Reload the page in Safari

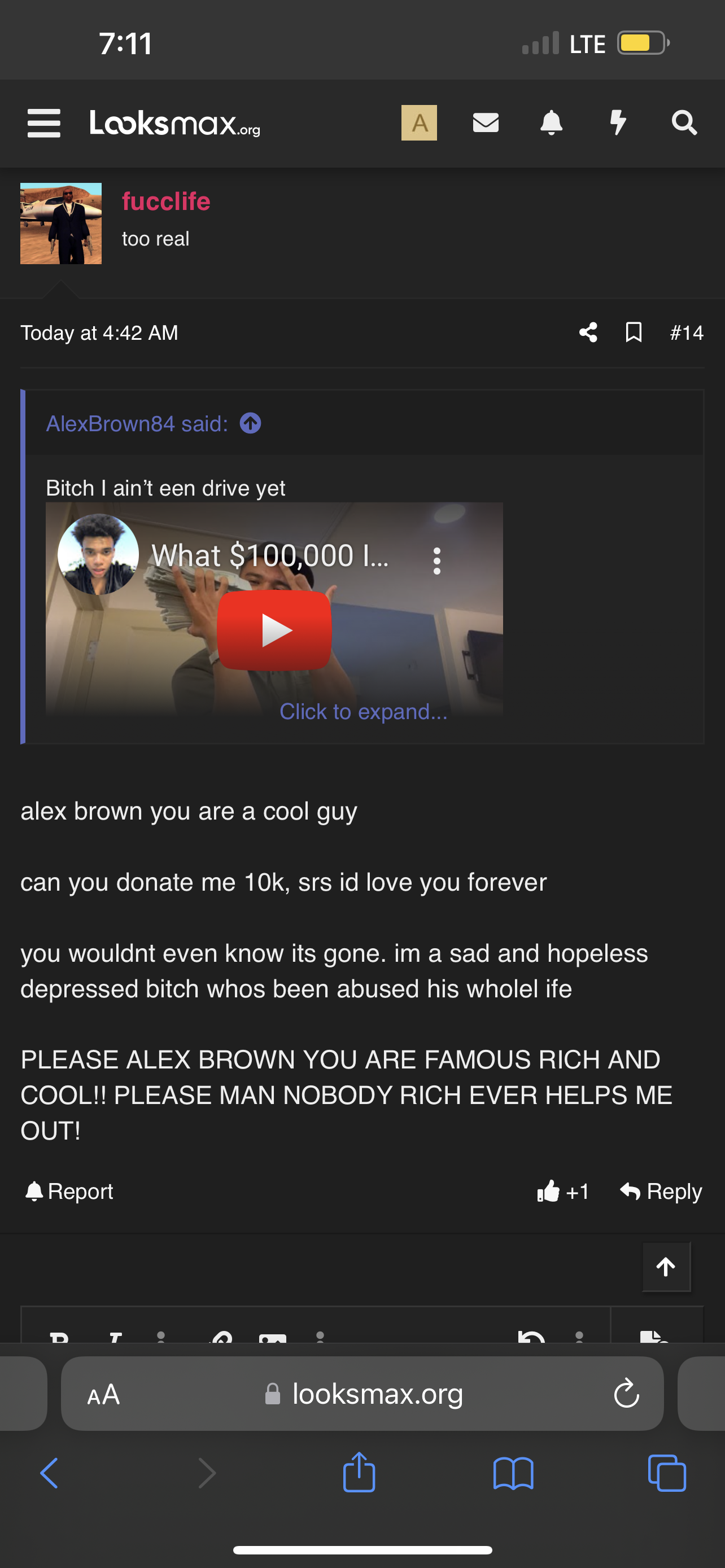point(626,1393)
